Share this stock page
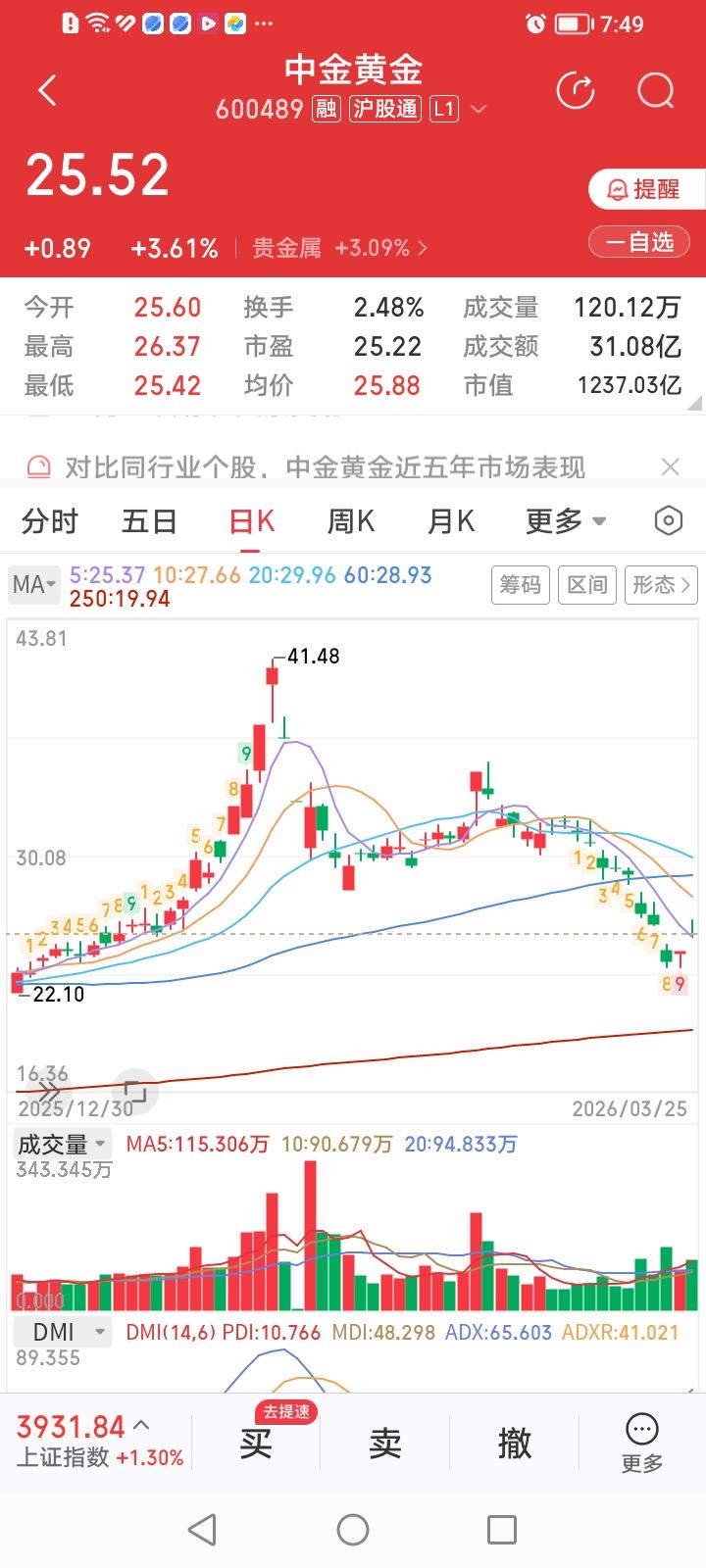The width and height of the screenshot is (706, 1568). click(576, 91)
